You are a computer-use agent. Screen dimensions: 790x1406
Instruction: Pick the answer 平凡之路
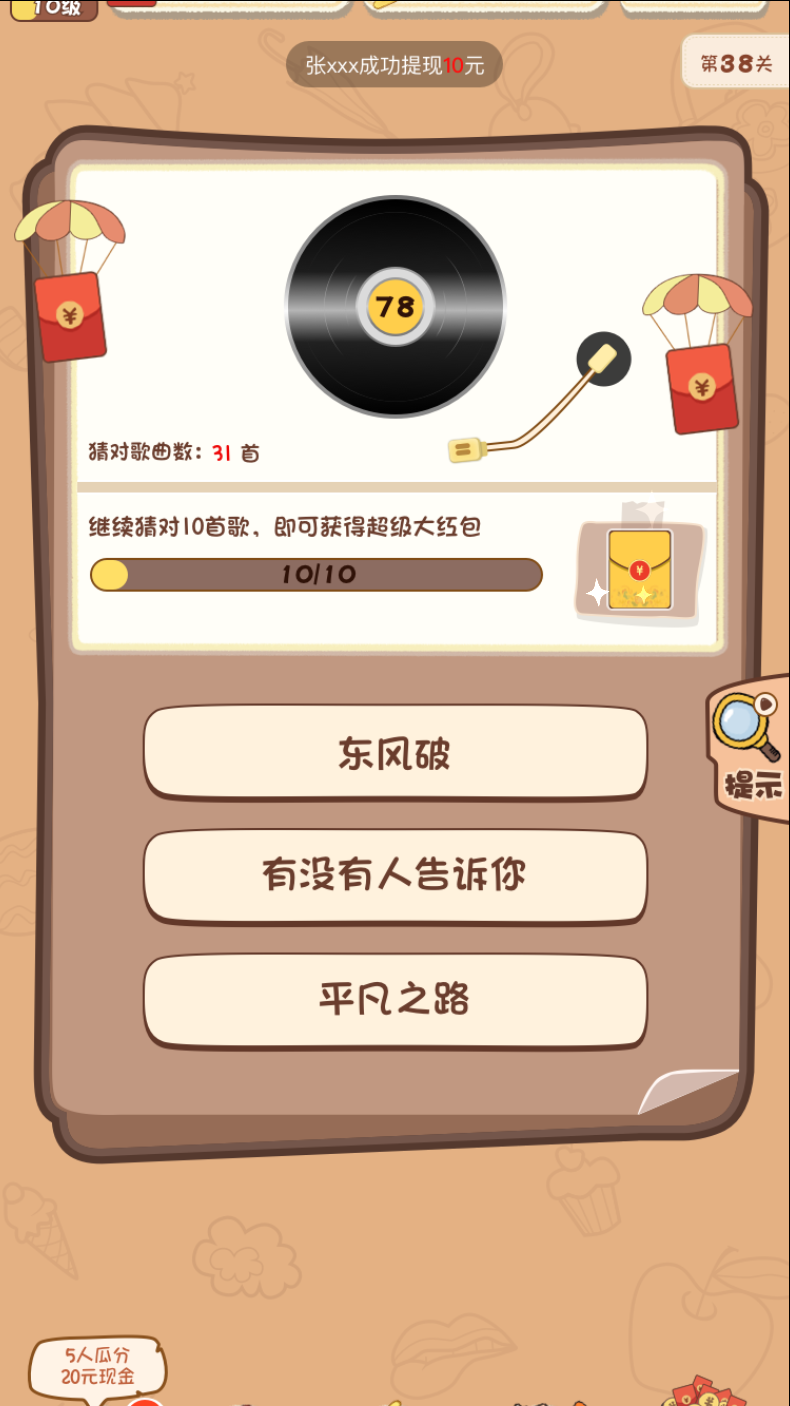click(x=395, y=1000)
